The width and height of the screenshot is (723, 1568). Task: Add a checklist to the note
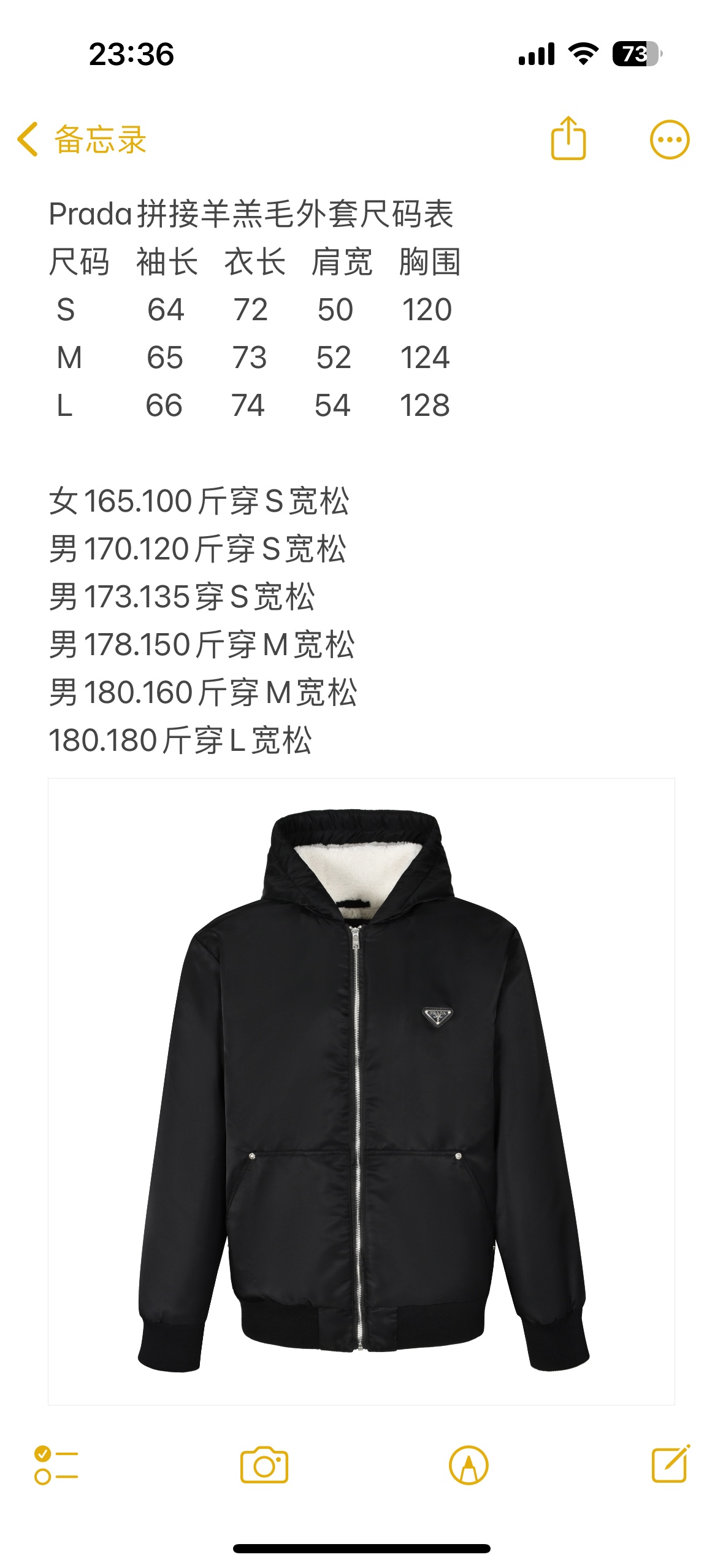(56, 1465)
